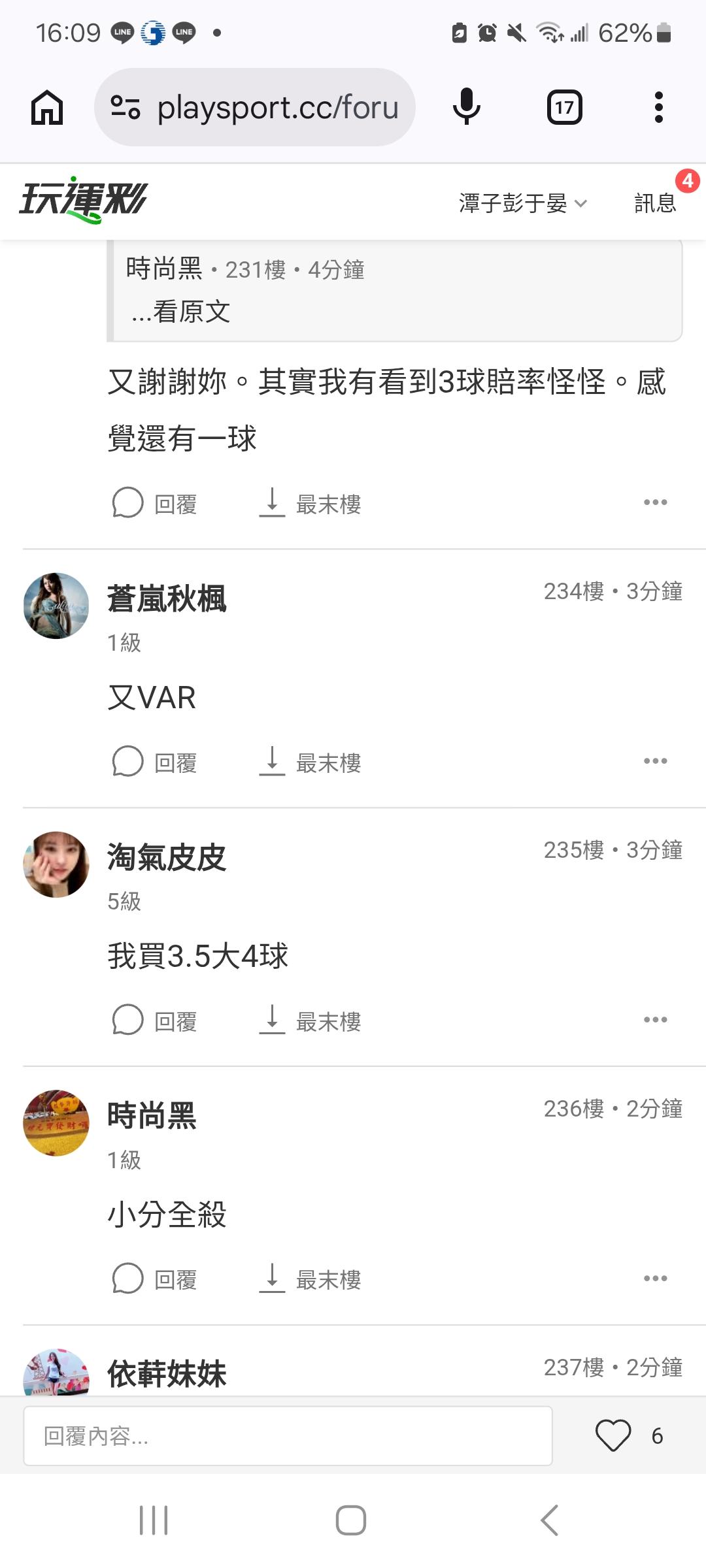Image resolution: width=706 pixels, height=1568 pixels.
Task: Expand the 潭子彭于晏 account dropdown
Action: click(522, 203)
